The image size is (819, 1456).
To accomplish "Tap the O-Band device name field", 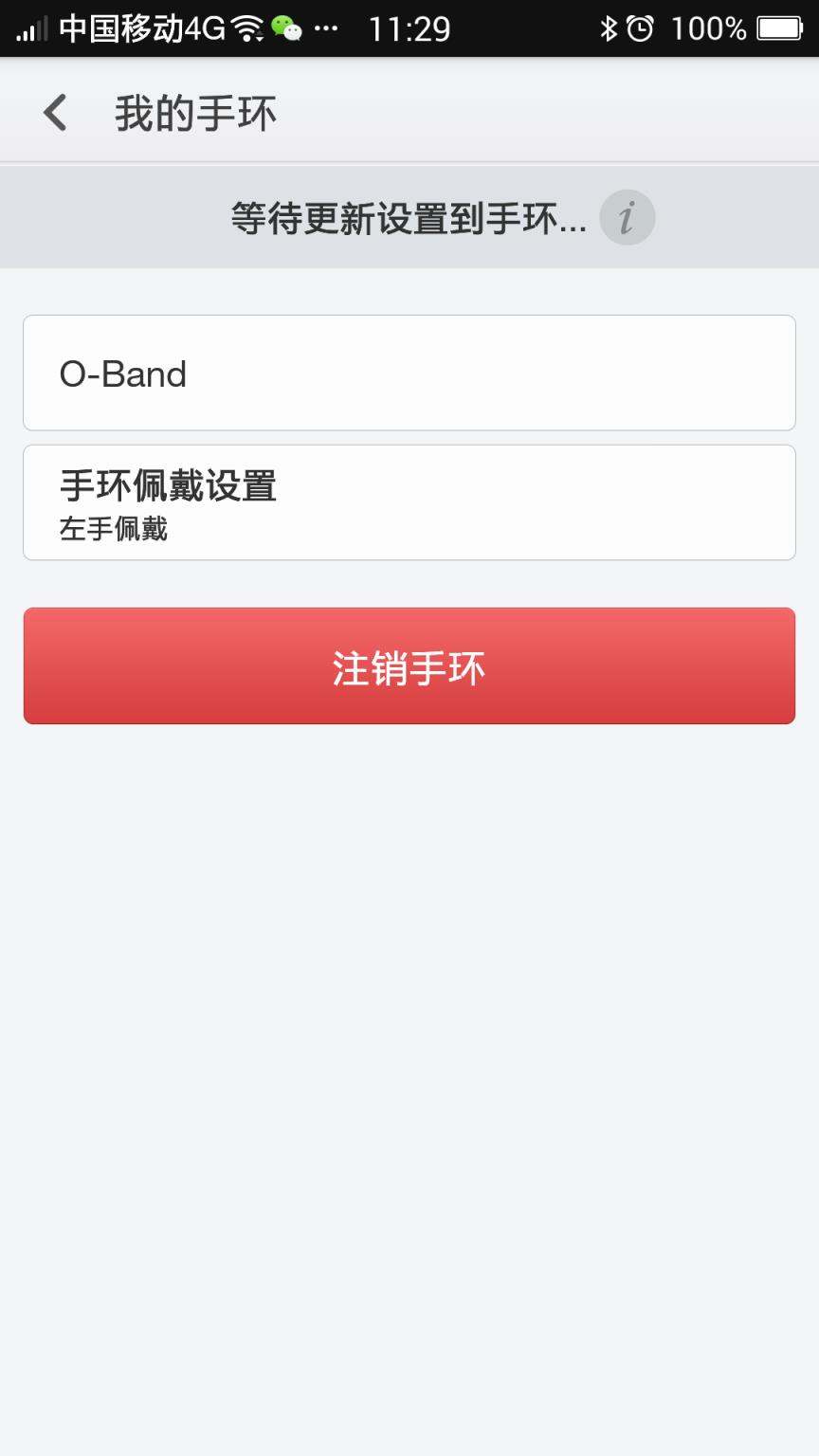I will point(123,373).
